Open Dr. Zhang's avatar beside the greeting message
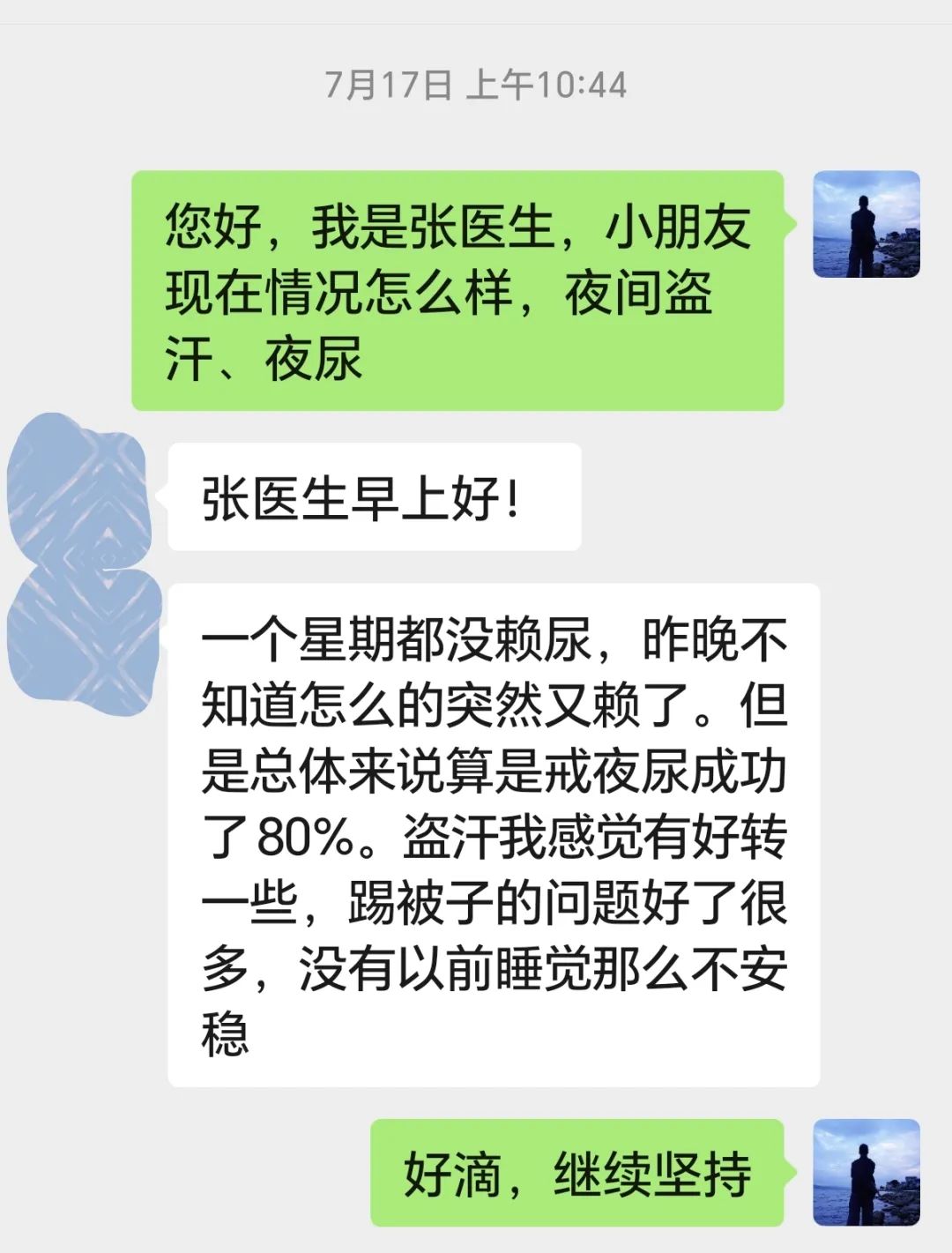The image size is (952, 1253). 866,225
